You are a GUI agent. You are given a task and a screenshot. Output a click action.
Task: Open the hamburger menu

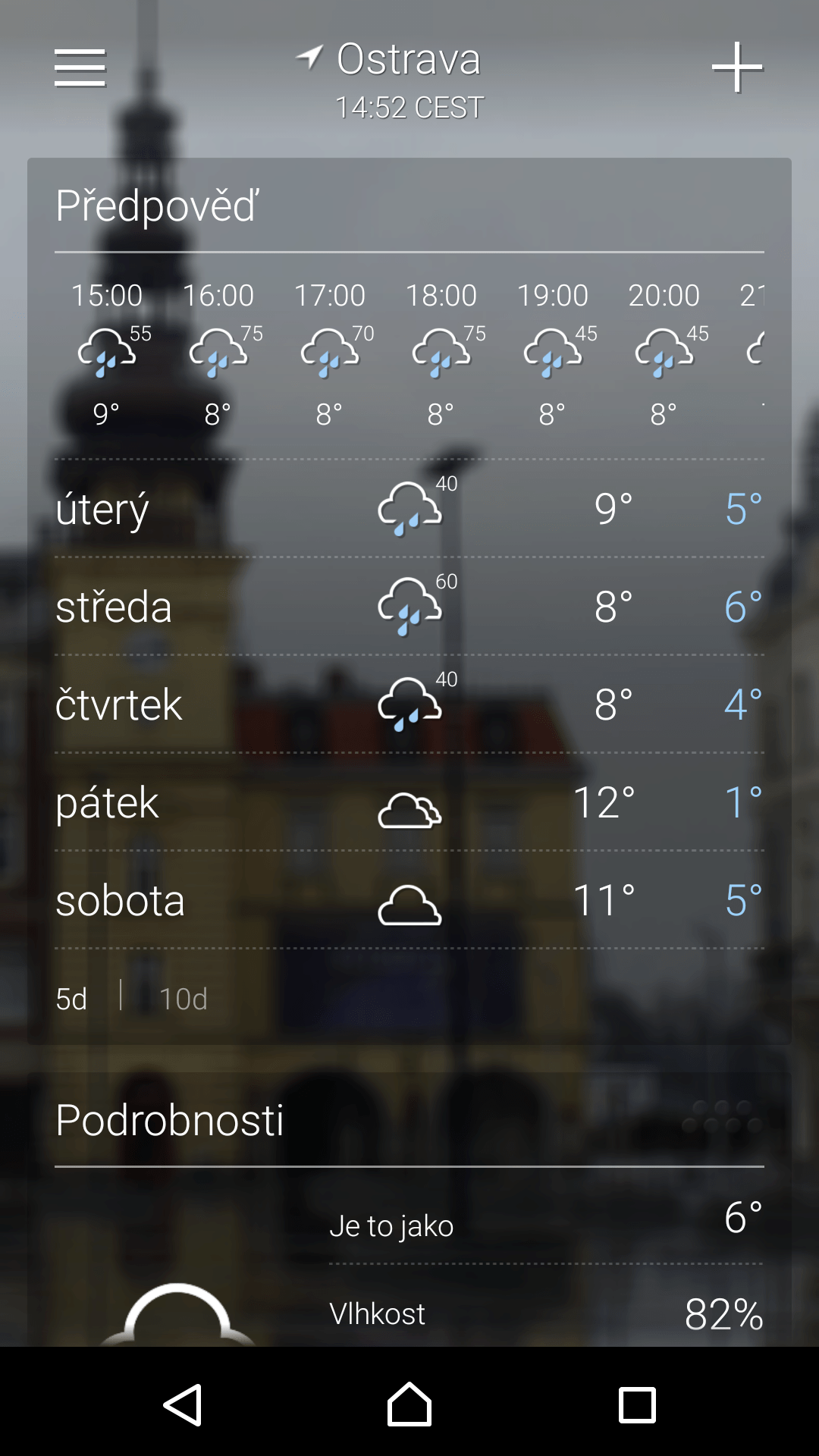[x=80, y=68]
